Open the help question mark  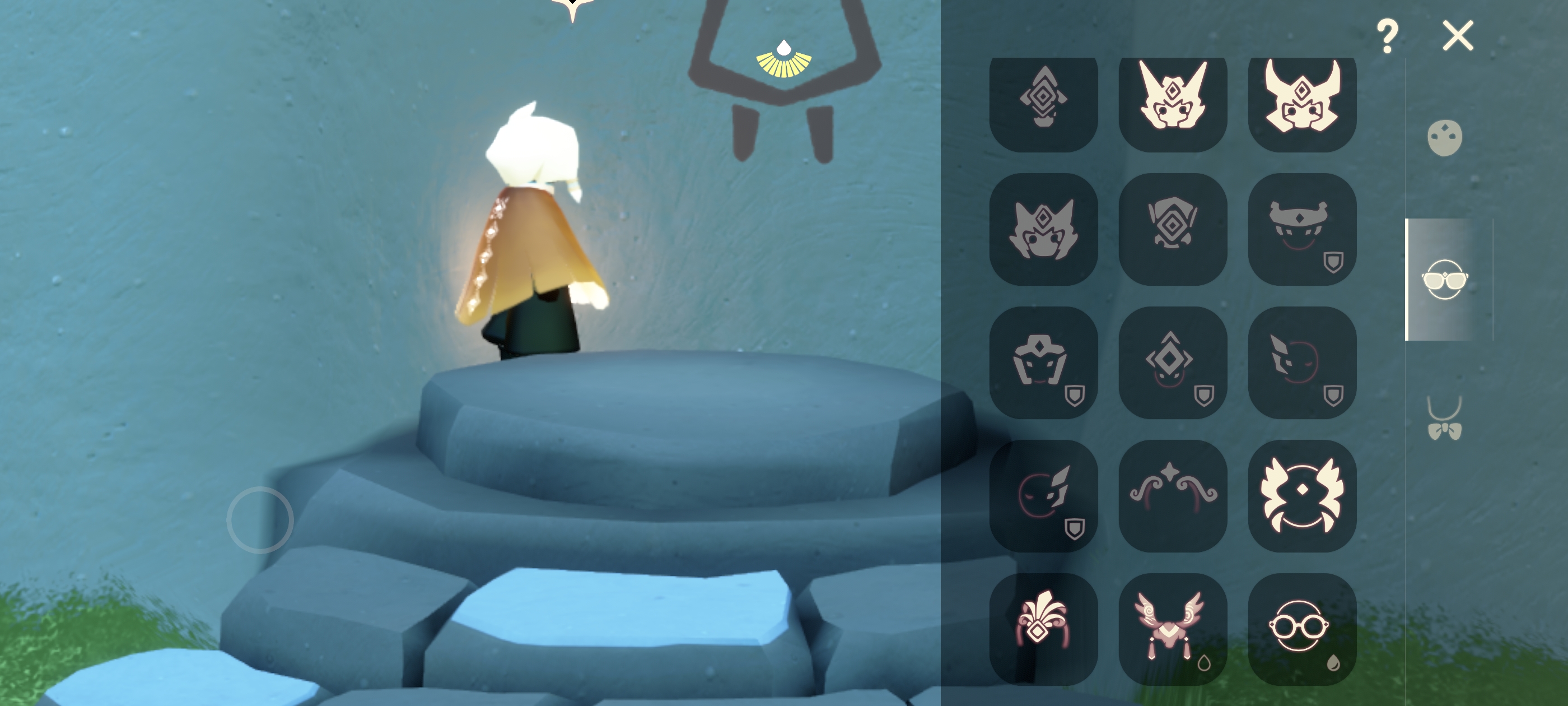(1387, 35)
